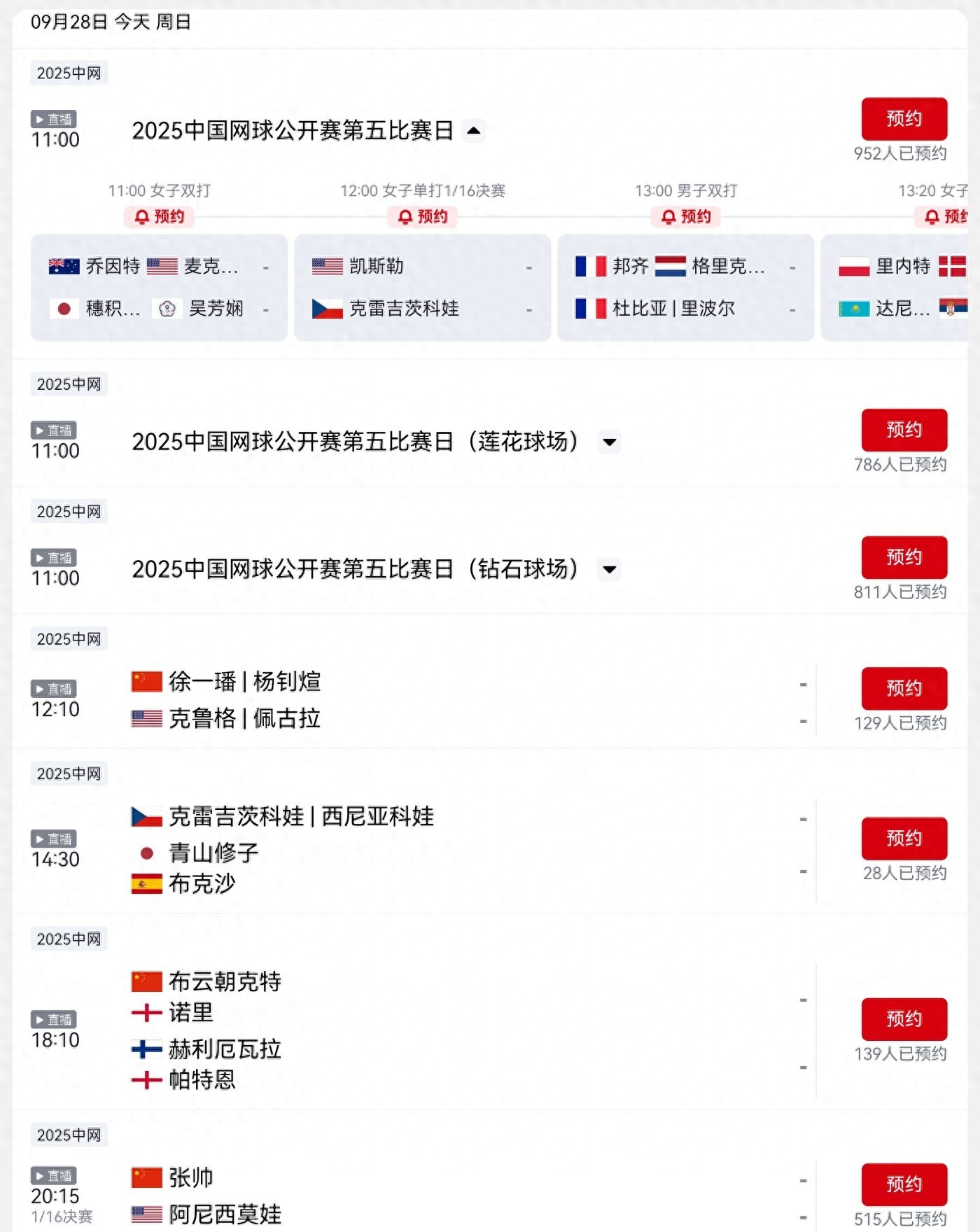Enable reminder for 12:00 女子单打1/16决赛
The image size is (980, 1232).
tap(421, 218)
